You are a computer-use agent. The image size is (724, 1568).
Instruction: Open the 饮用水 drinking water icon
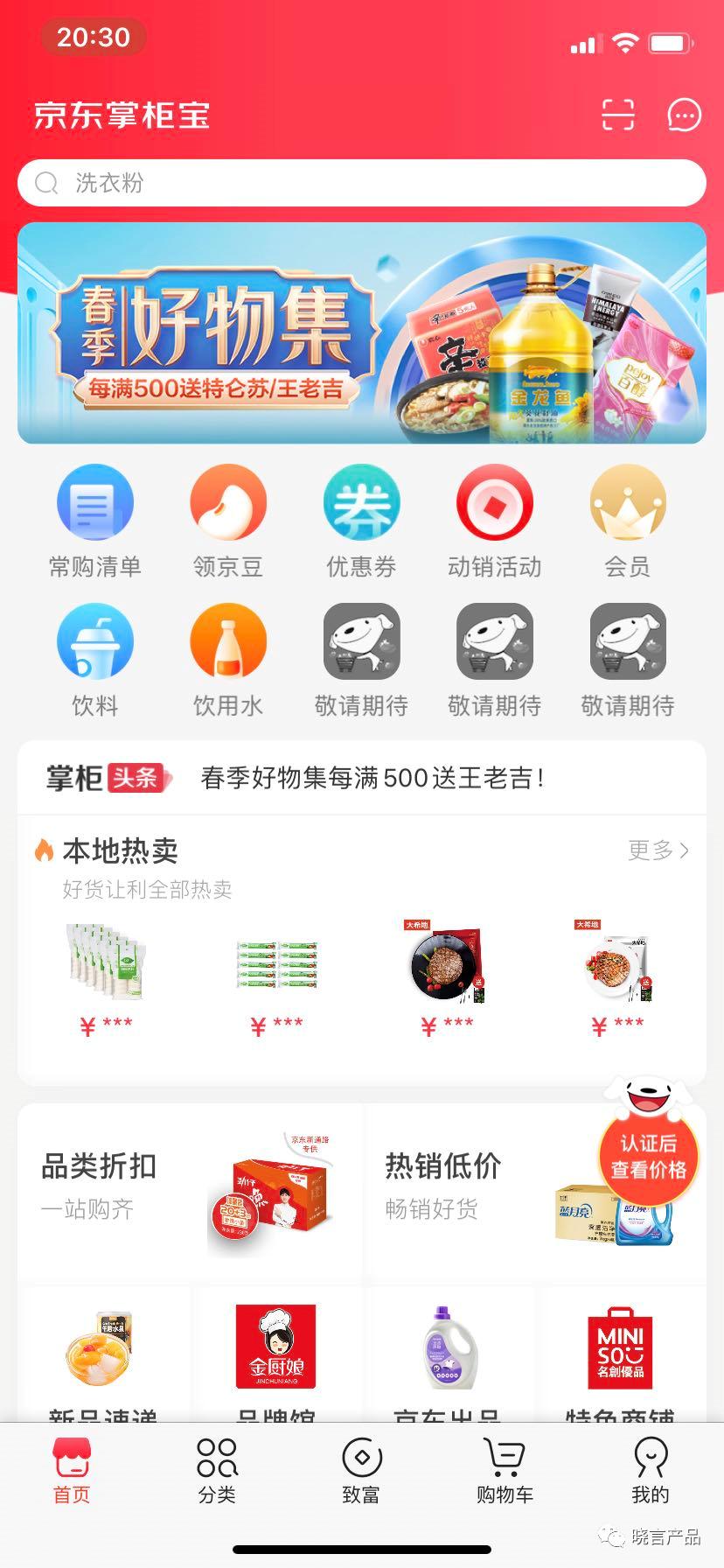227,641
